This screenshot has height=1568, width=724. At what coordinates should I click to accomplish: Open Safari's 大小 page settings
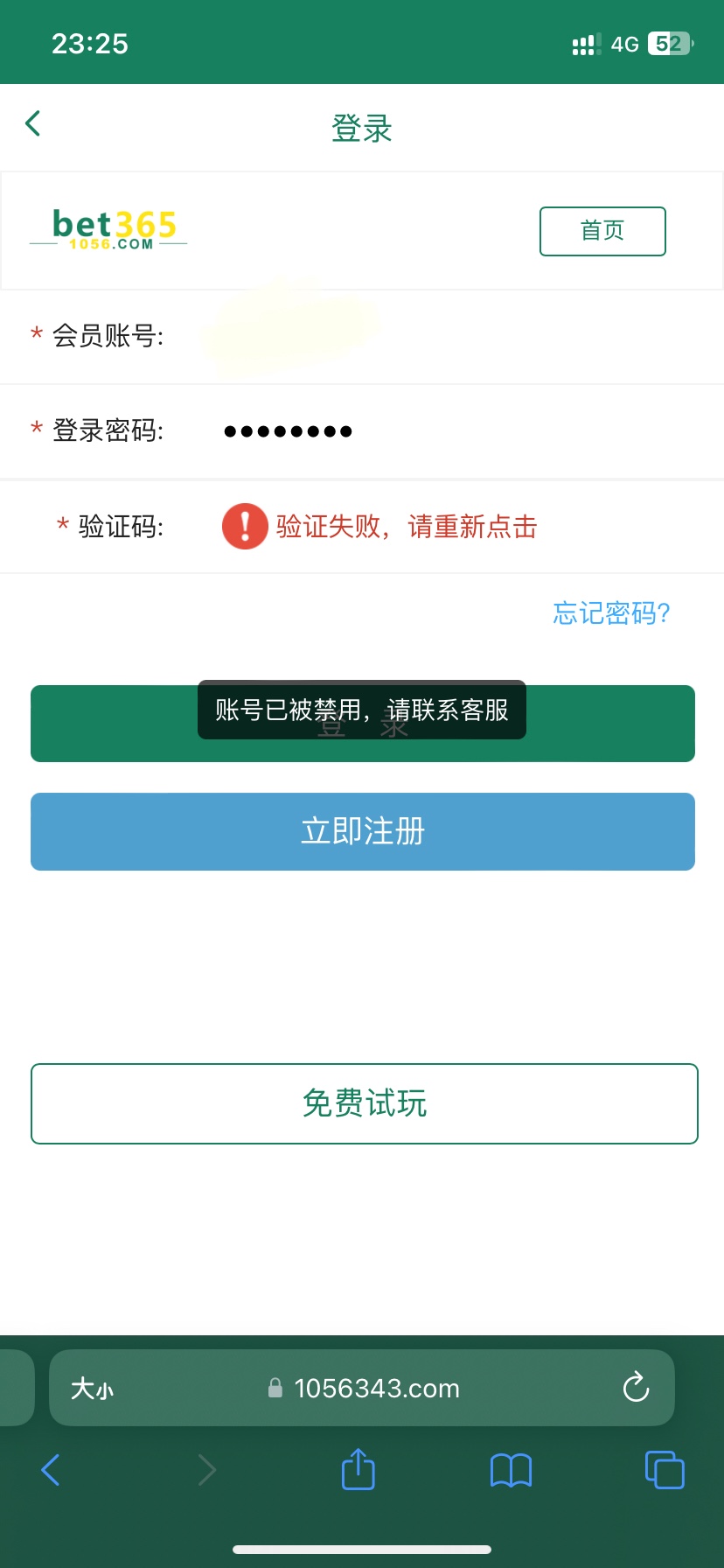93,1389
